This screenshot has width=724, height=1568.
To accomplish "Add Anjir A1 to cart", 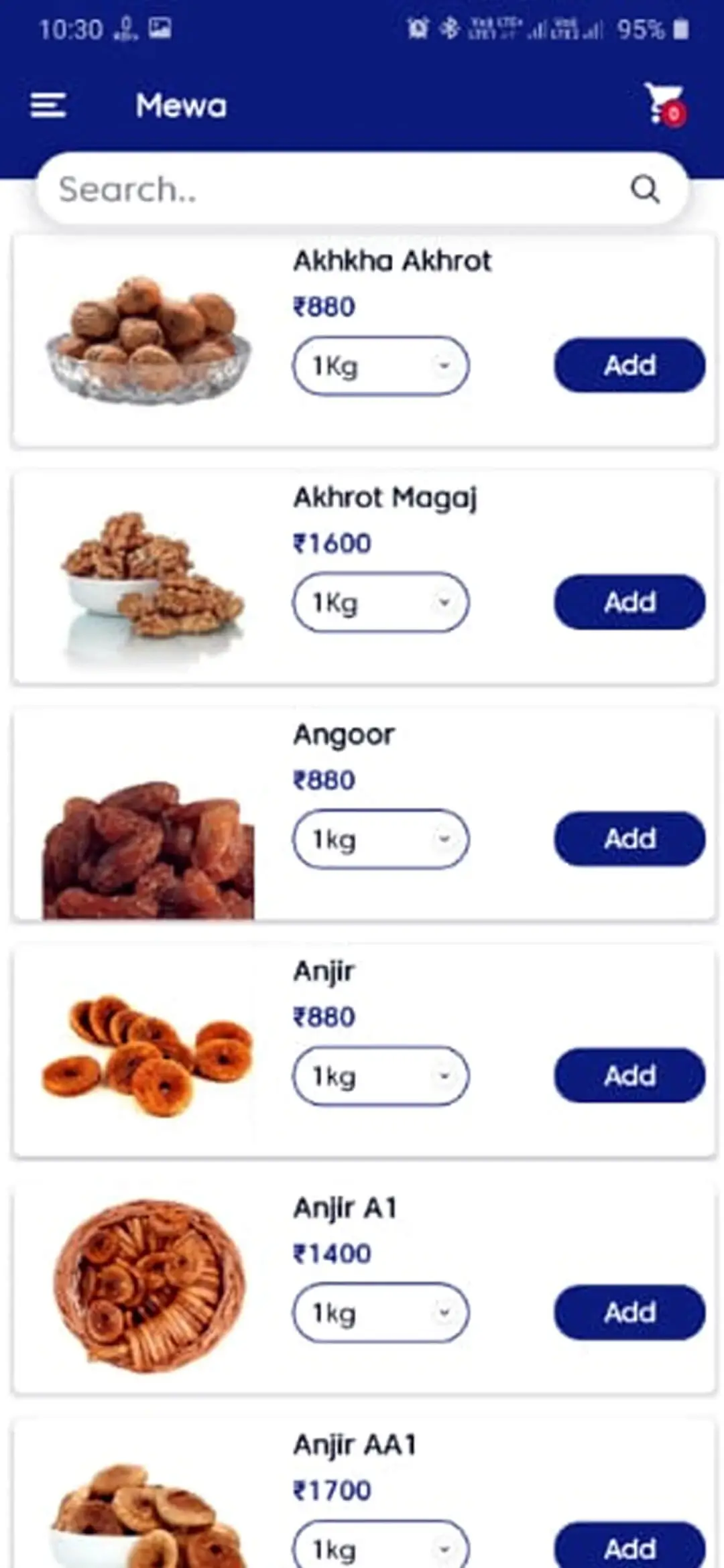I will tap(628, 1312).
